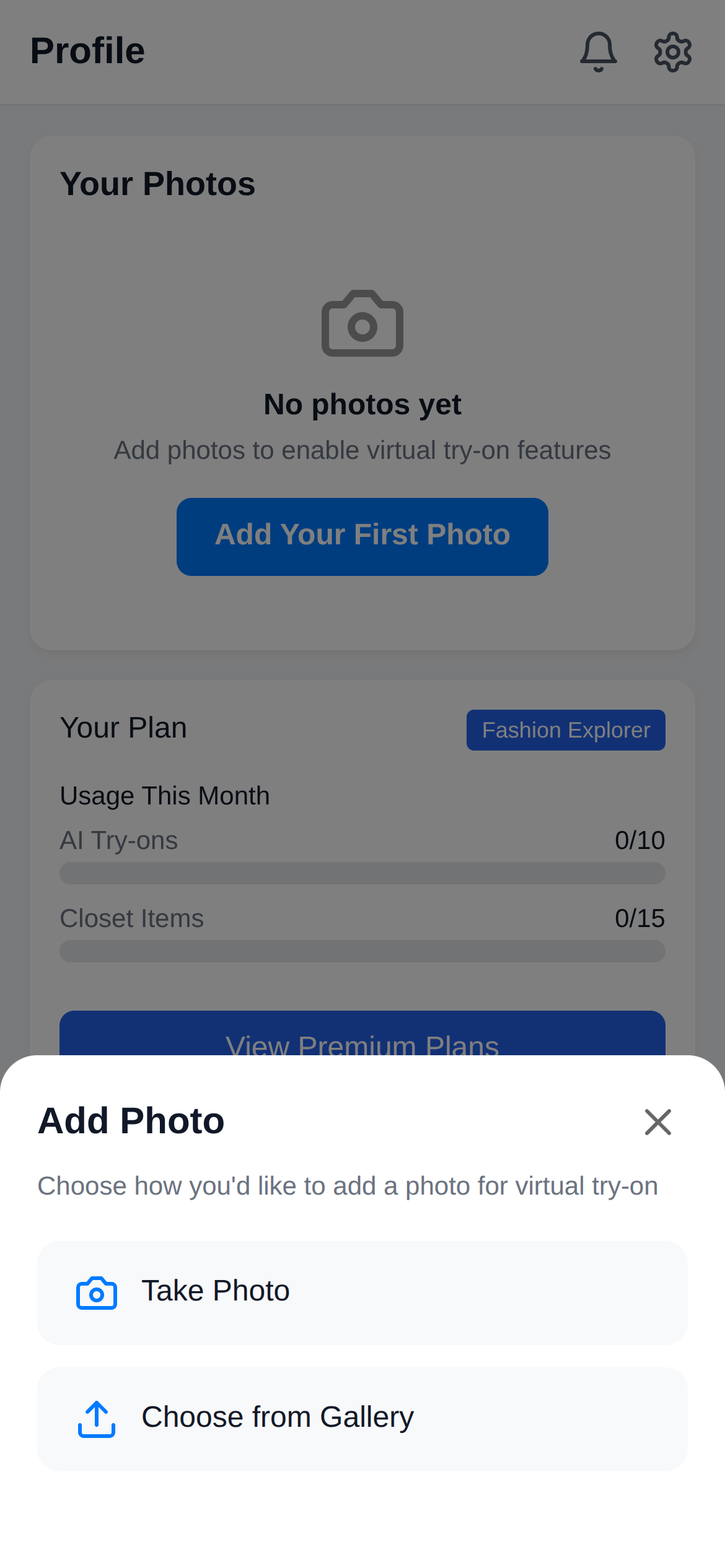The height and width of the screenshot is (1568, 725).
Task: Open the notifications bell icon
Action: point(597,51)
